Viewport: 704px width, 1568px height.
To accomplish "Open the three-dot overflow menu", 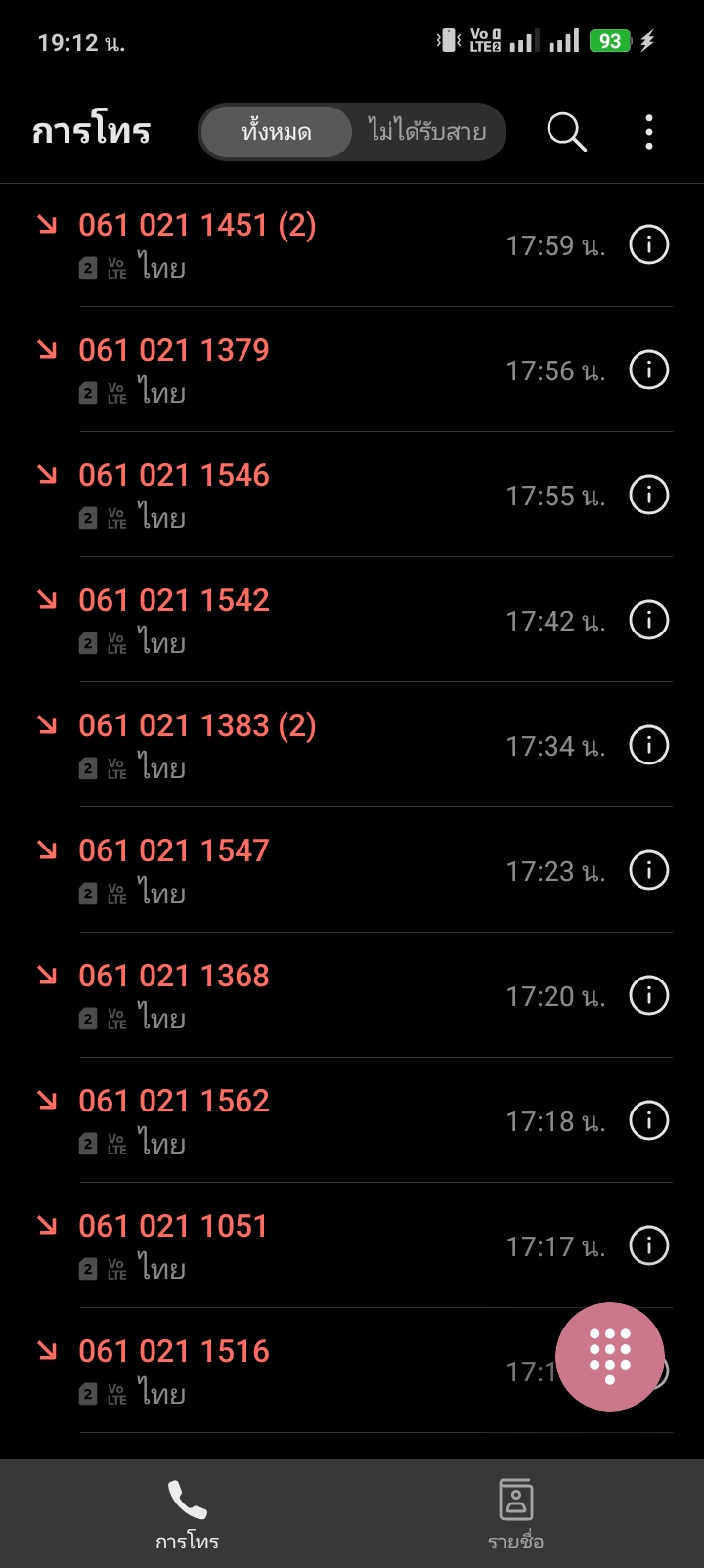I will pos(649,132).
